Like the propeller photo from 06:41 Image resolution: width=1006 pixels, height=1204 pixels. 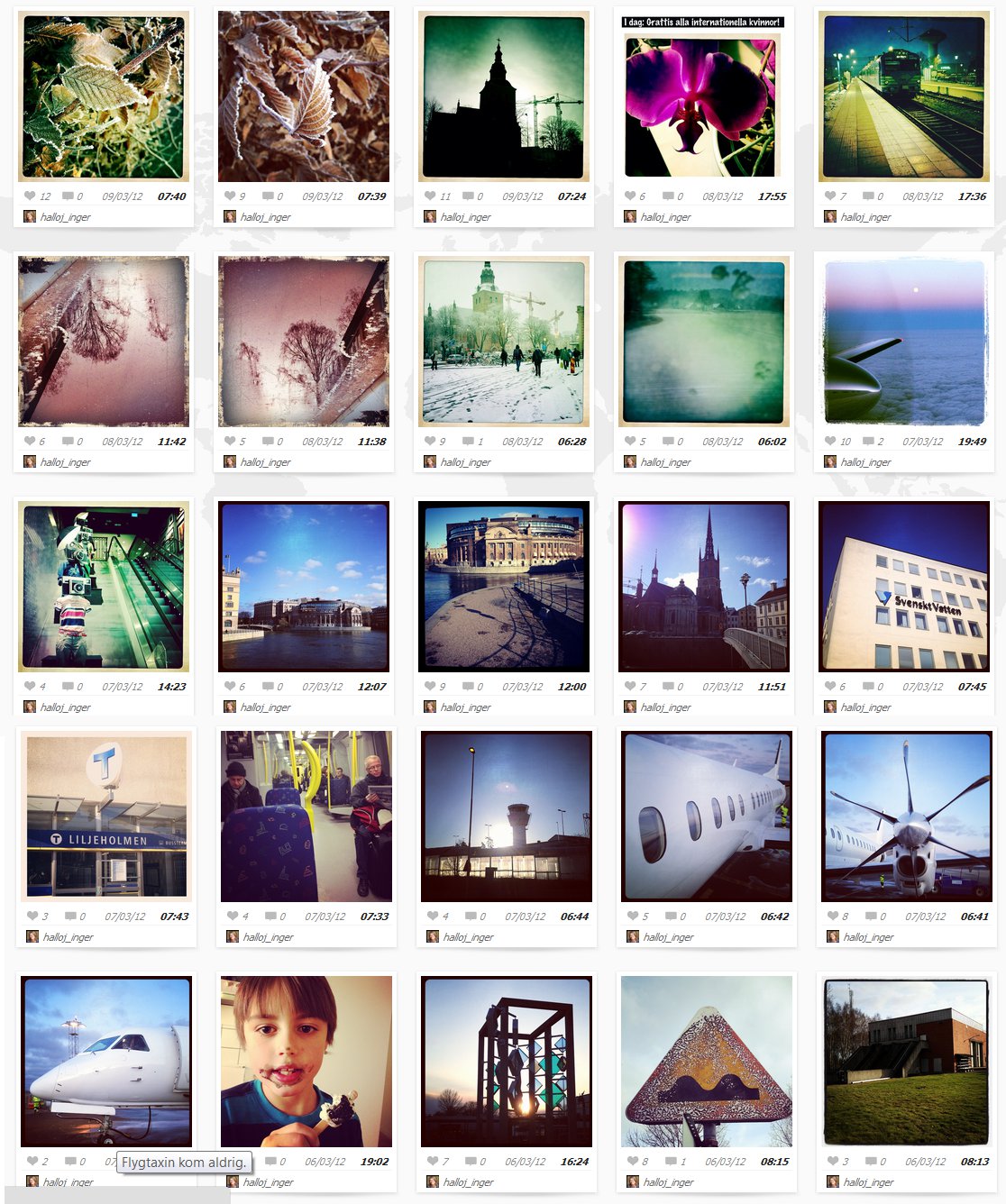(x=833, y=916)
